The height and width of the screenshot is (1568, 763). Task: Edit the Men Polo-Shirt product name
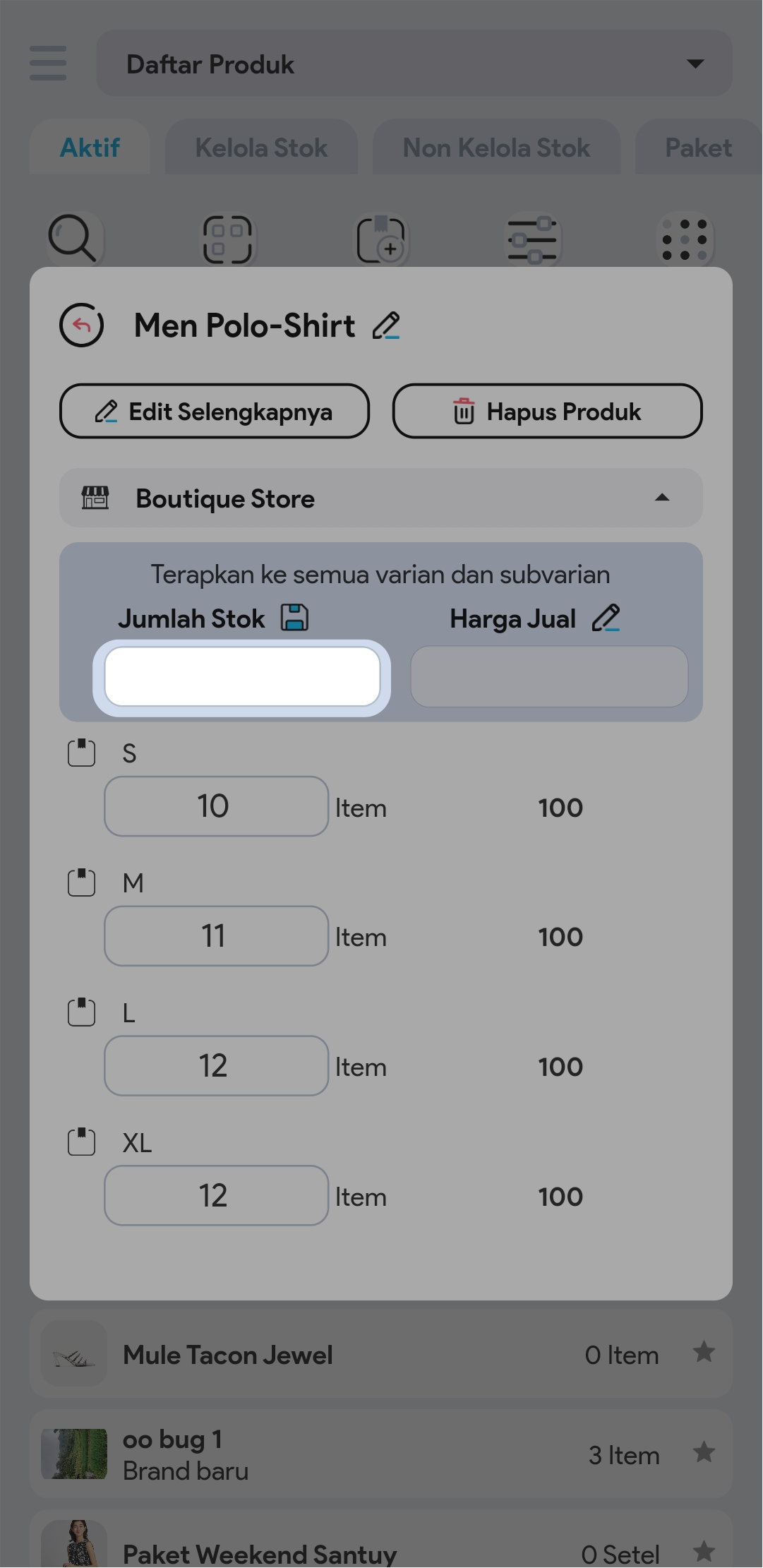point(386,326)
